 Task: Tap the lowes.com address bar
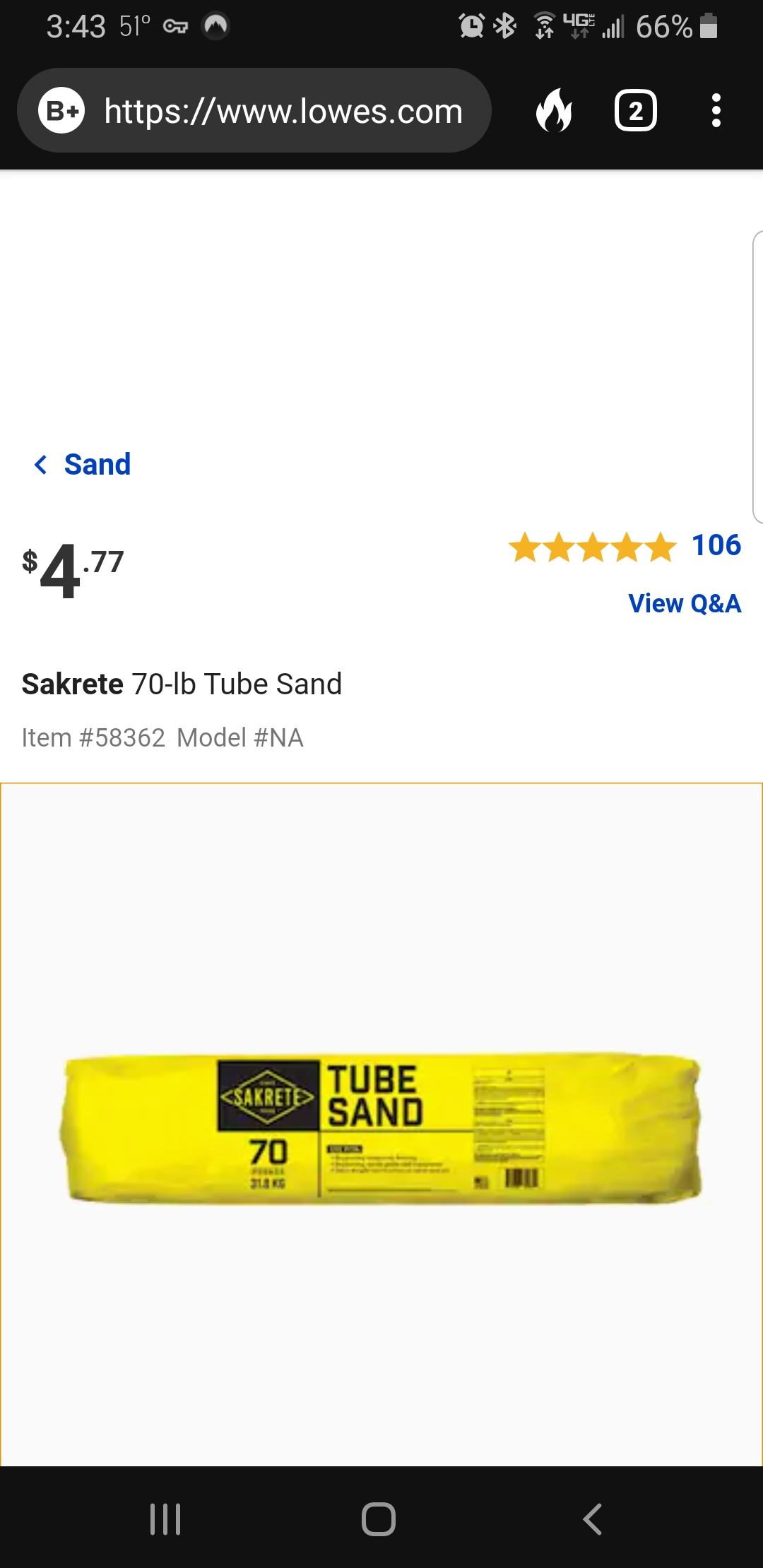283,111
